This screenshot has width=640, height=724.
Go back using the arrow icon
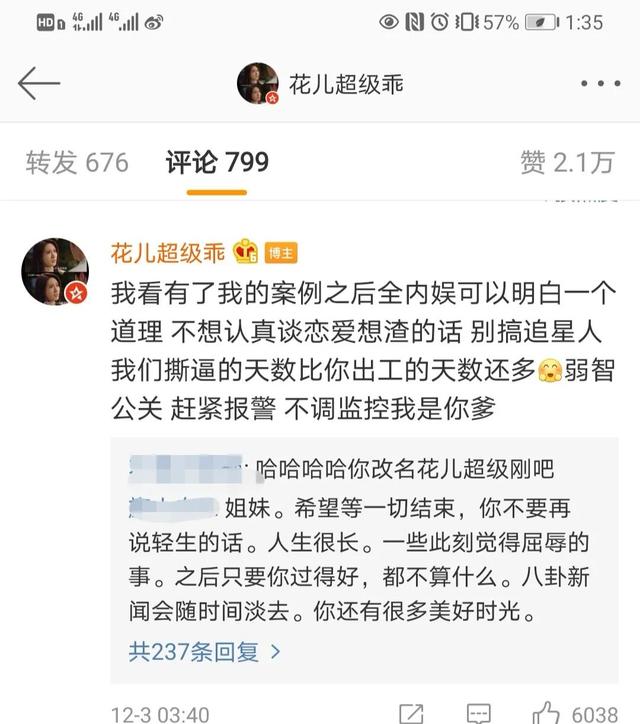click(x=39, y=83)
